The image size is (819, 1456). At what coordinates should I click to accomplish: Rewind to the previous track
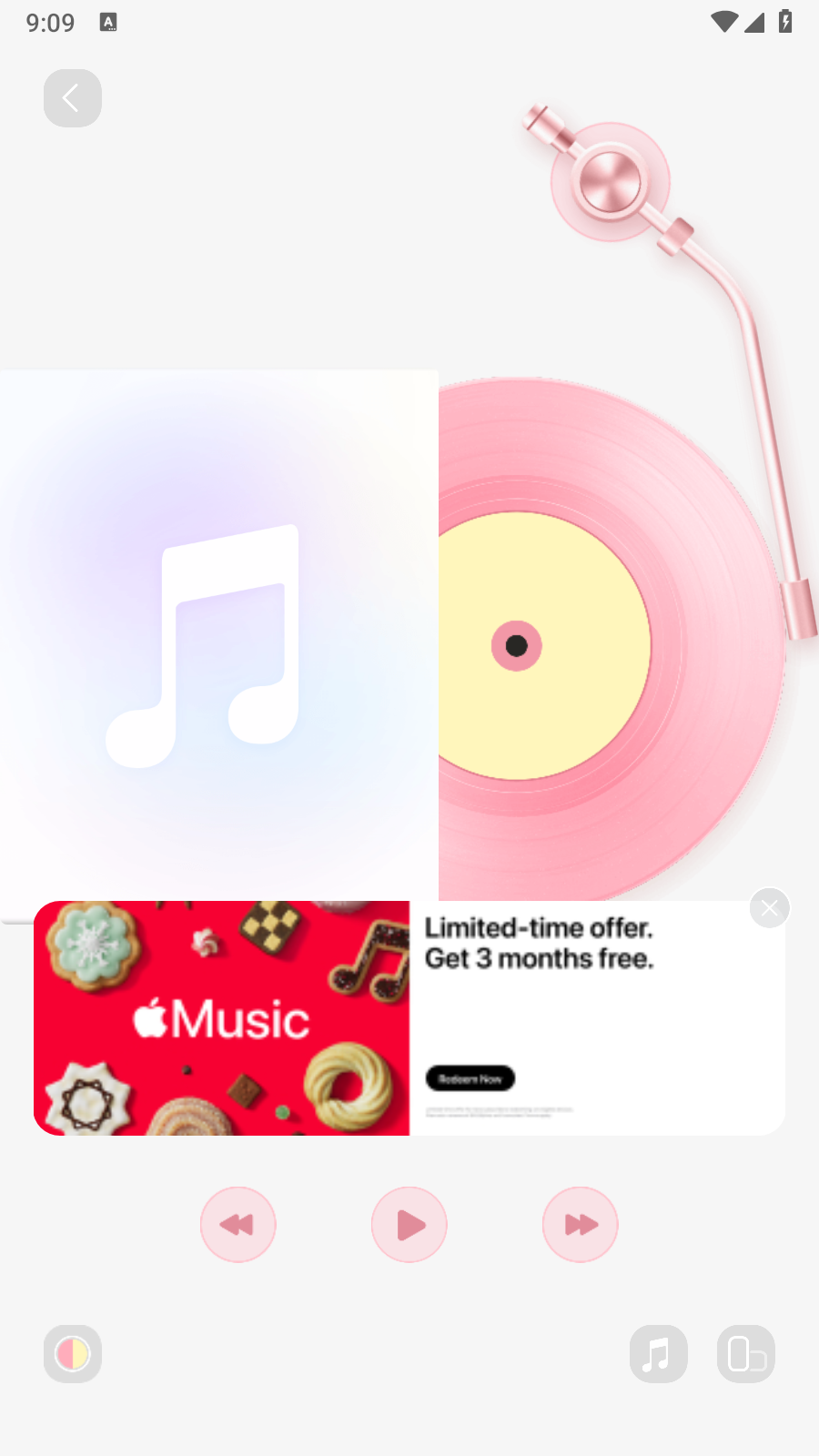pyautogui.click(x=238, y=1225)
